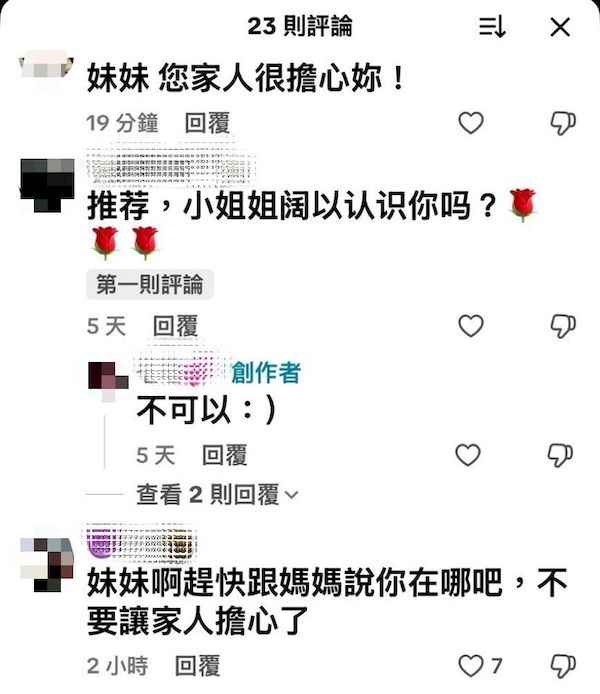Dislike the comment 妹妹 您家人很擔心妳
600x694 pixels.
pos(563,123)
